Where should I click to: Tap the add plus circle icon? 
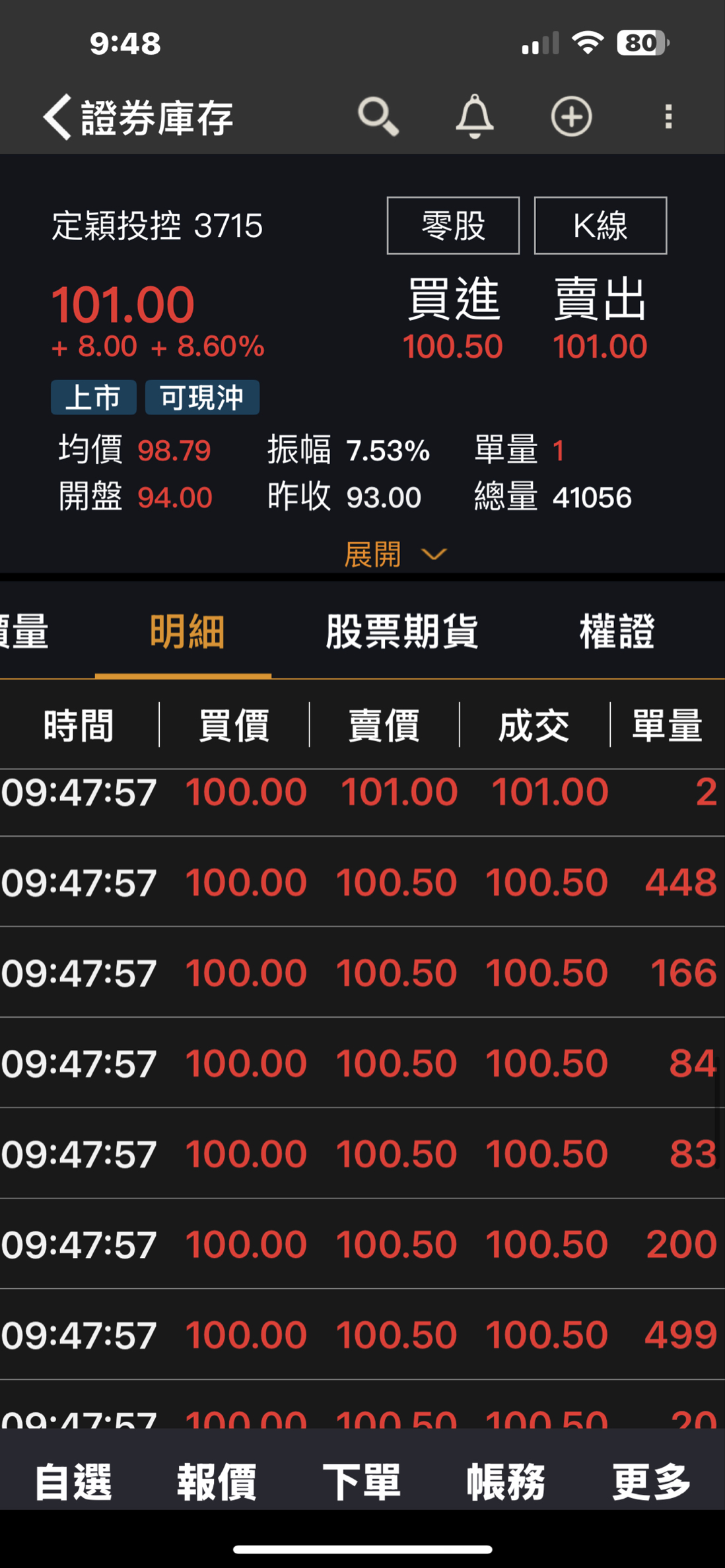tap(571, 117)
